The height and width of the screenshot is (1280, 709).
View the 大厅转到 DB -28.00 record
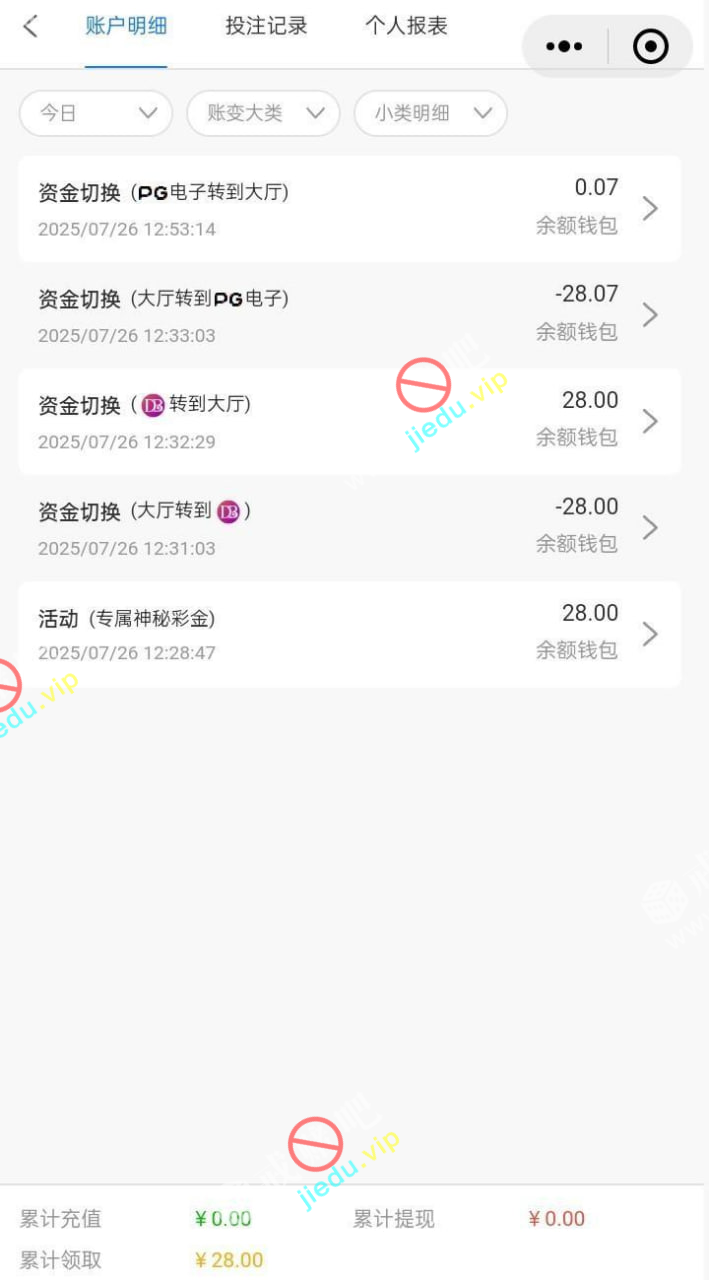click(x=349, y=527)
